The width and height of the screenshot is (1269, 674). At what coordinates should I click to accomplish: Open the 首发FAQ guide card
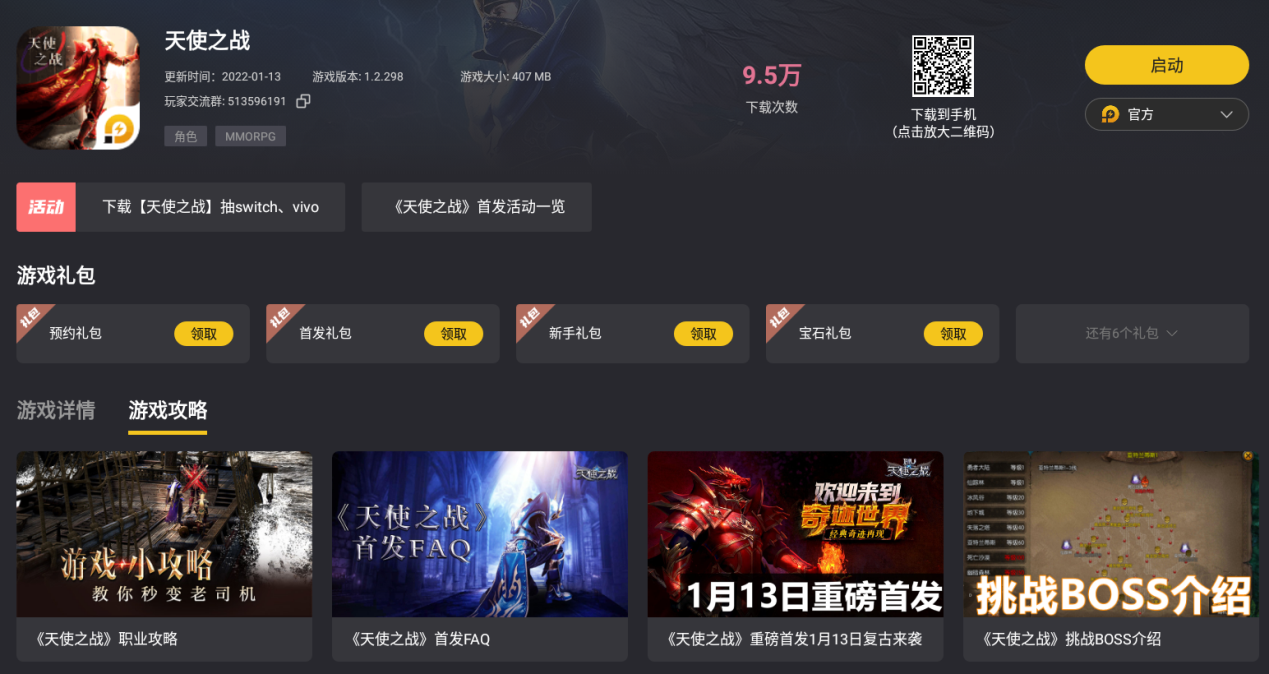(x=479, y=555)
